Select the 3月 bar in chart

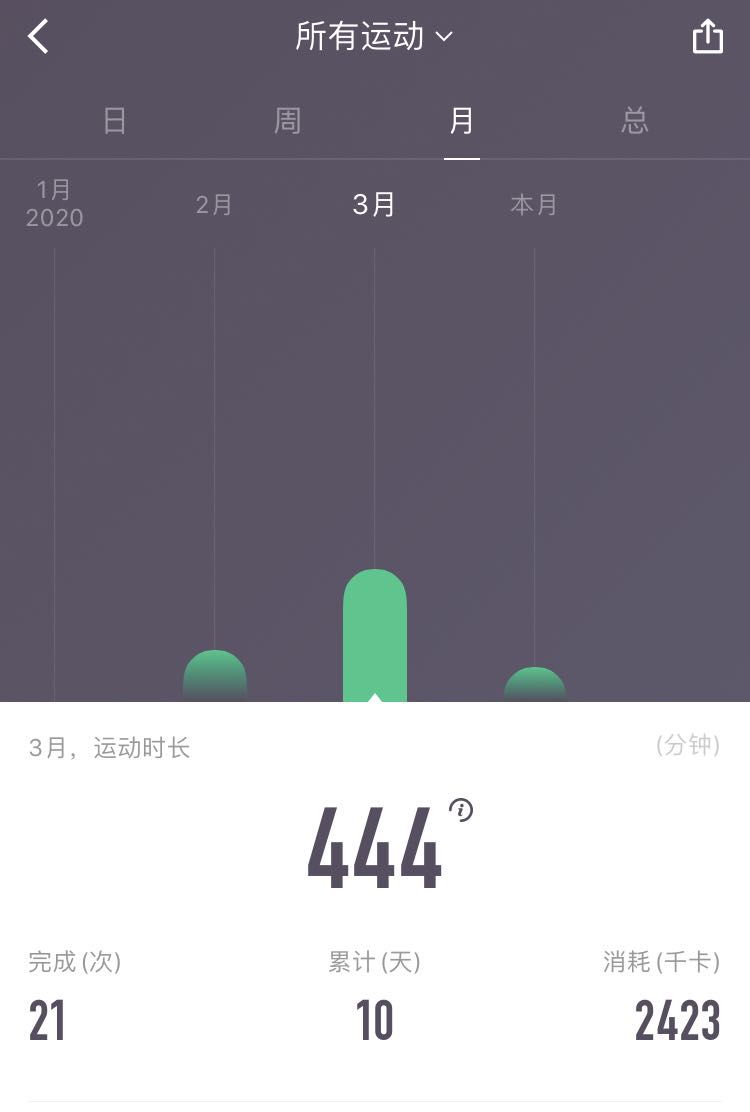pos(375,635)
